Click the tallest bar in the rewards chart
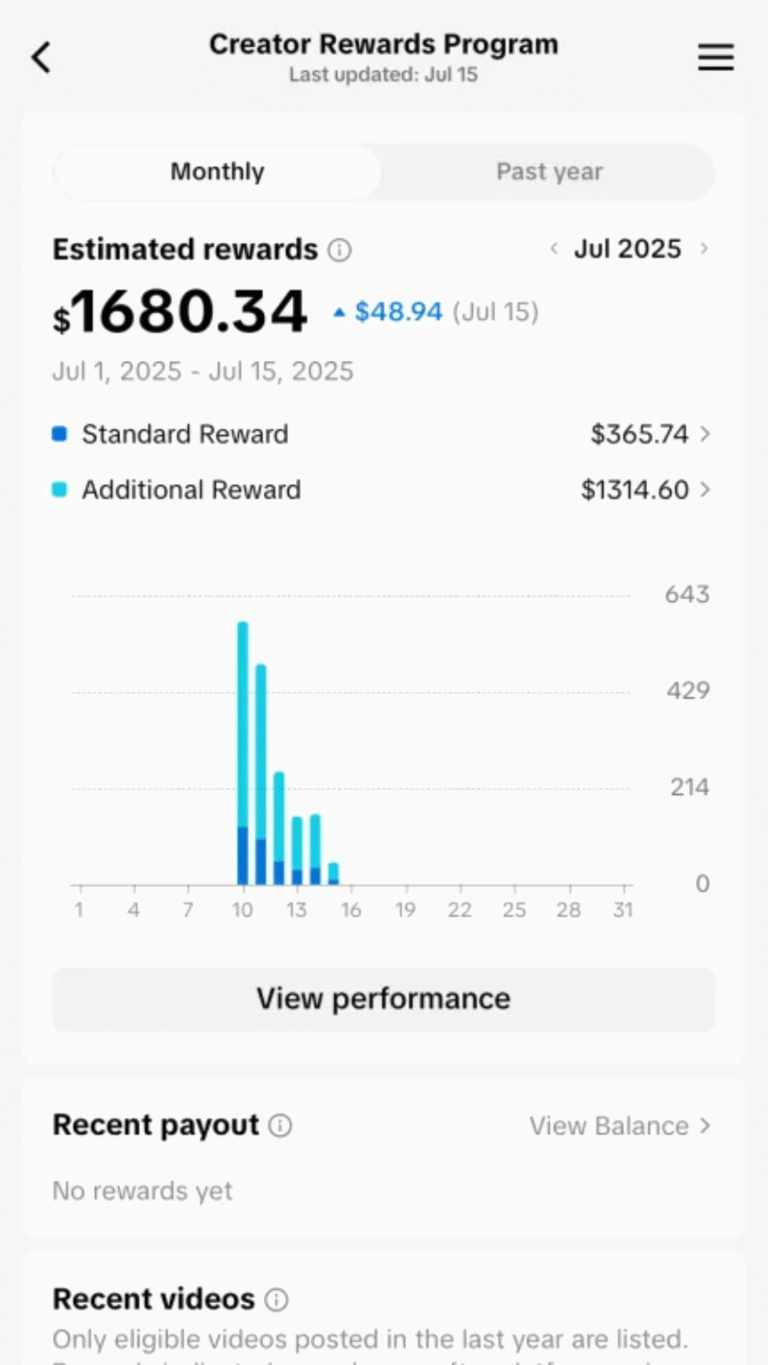The image size is (768, 1365). (242, 750)
